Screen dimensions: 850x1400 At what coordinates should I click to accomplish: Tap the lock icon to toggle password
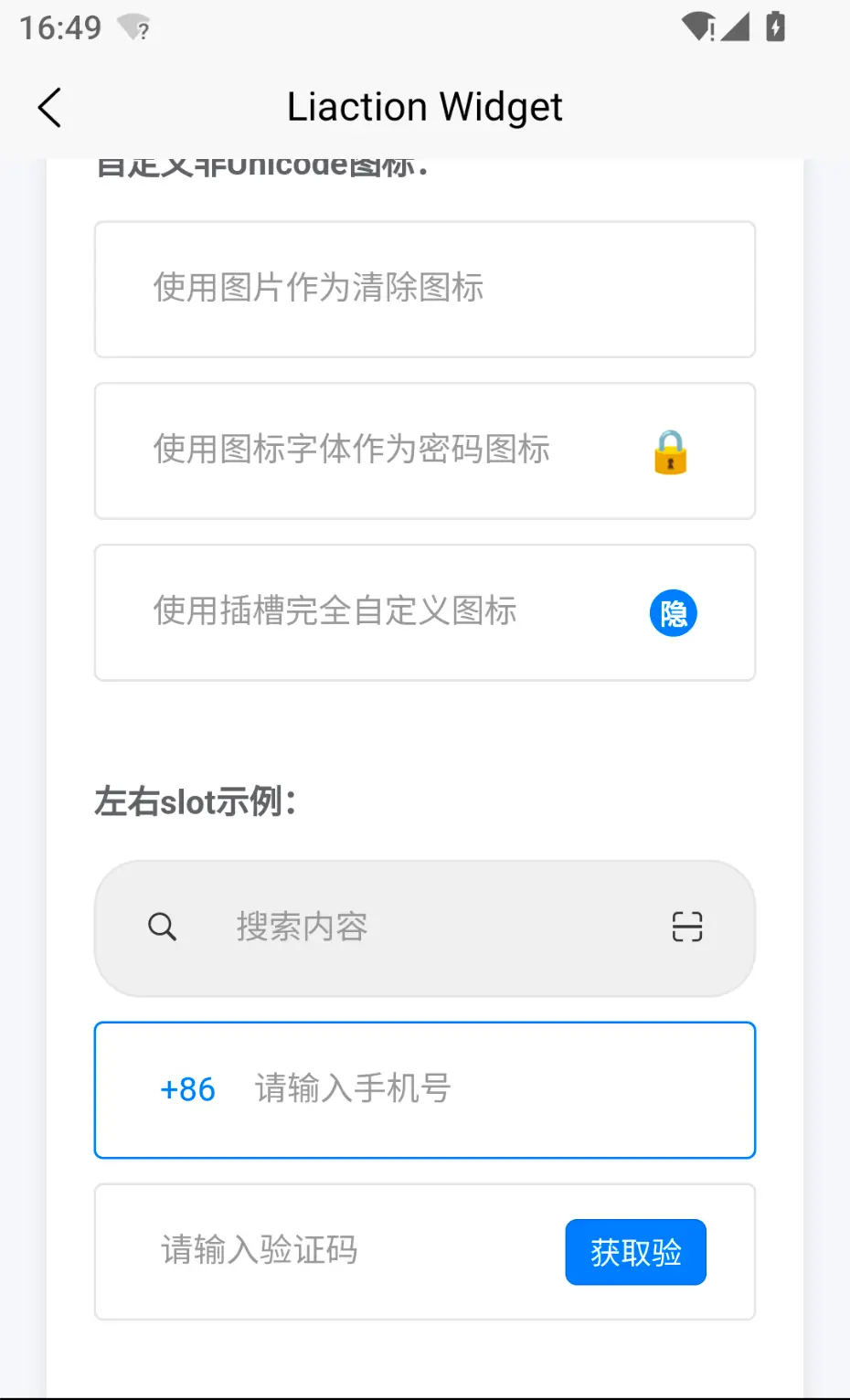[x=670, y=452]
